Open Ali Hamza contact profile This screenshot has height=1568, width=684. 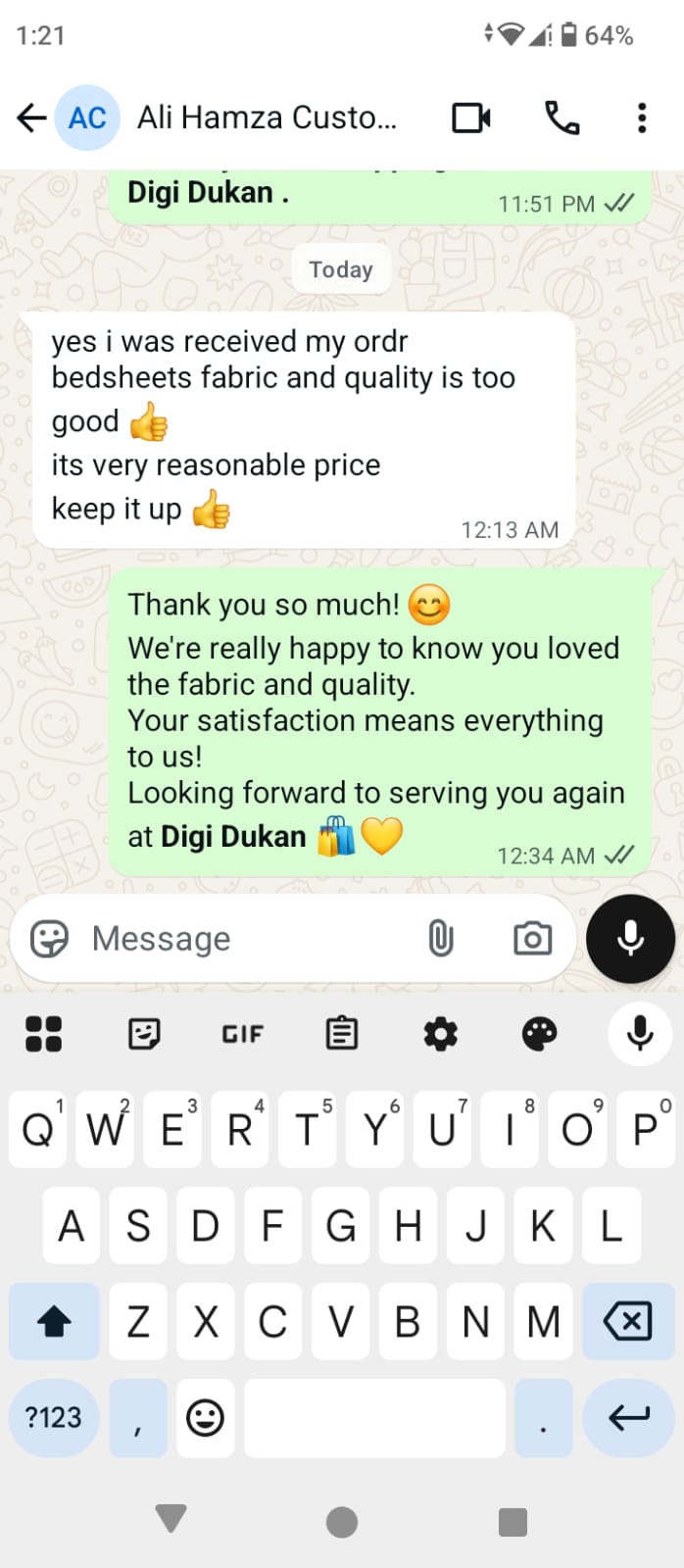pos(267,119)
